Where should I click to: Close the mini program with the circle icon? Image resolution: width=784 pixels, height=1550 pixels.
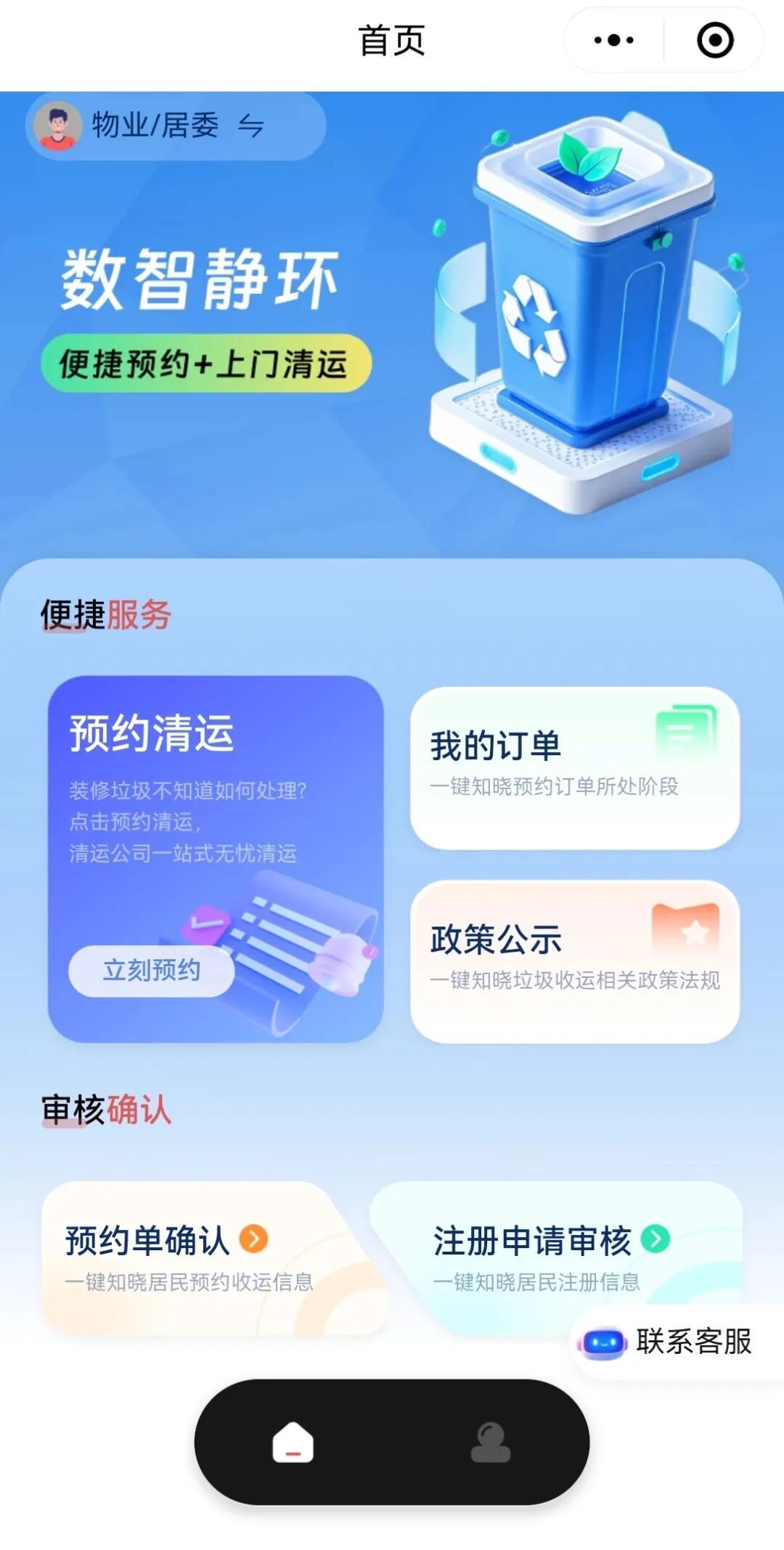click(x=715, y=41)
